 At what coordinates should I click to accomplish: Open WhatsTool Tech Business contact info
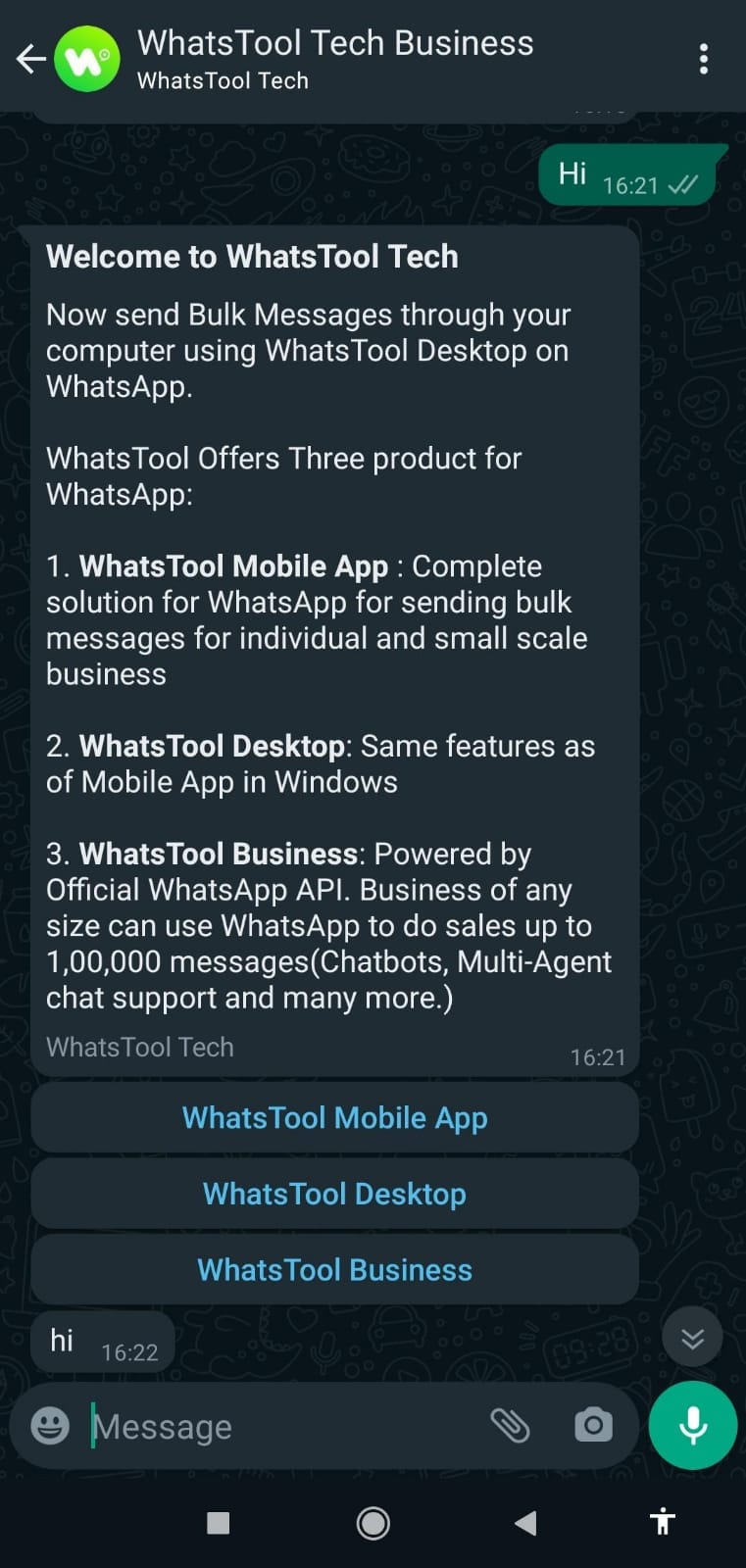click(x=333, y=59)
